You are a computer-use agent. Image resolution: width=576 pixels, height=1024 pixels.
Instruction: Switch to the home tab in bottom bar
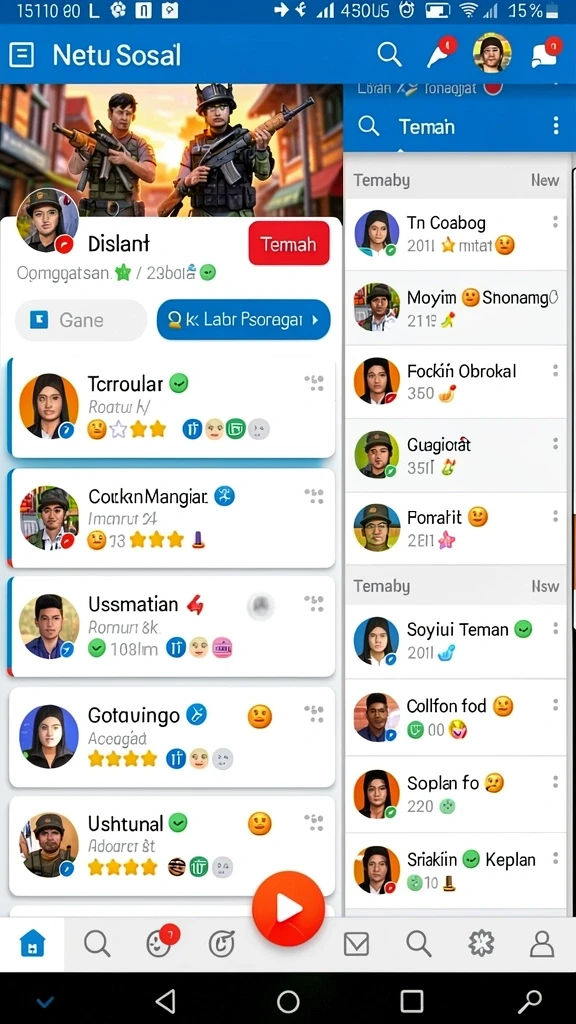32,944
